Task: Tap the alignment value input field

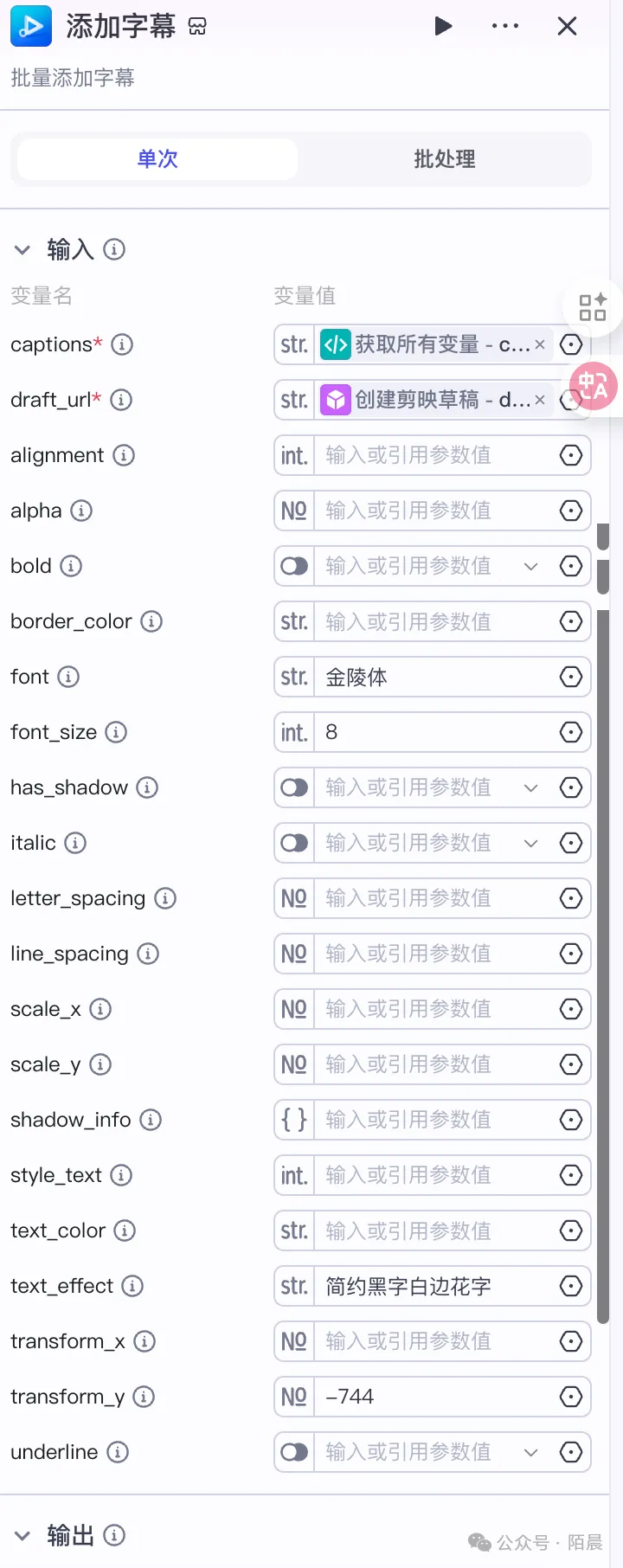Action: (433, 455)
